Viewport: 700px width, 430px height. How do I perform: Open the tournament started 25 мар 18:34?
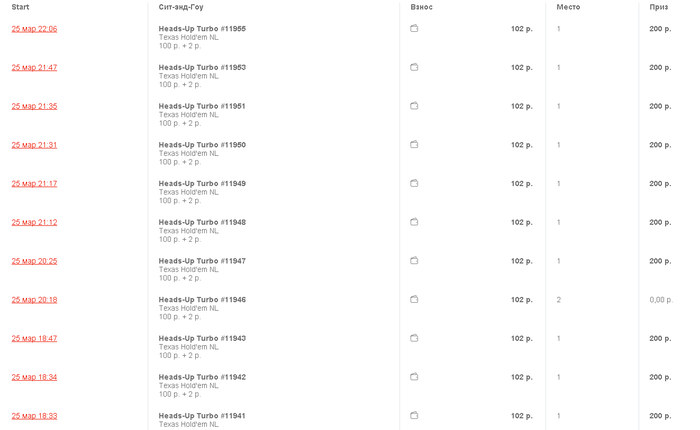[x=34, y=377]
